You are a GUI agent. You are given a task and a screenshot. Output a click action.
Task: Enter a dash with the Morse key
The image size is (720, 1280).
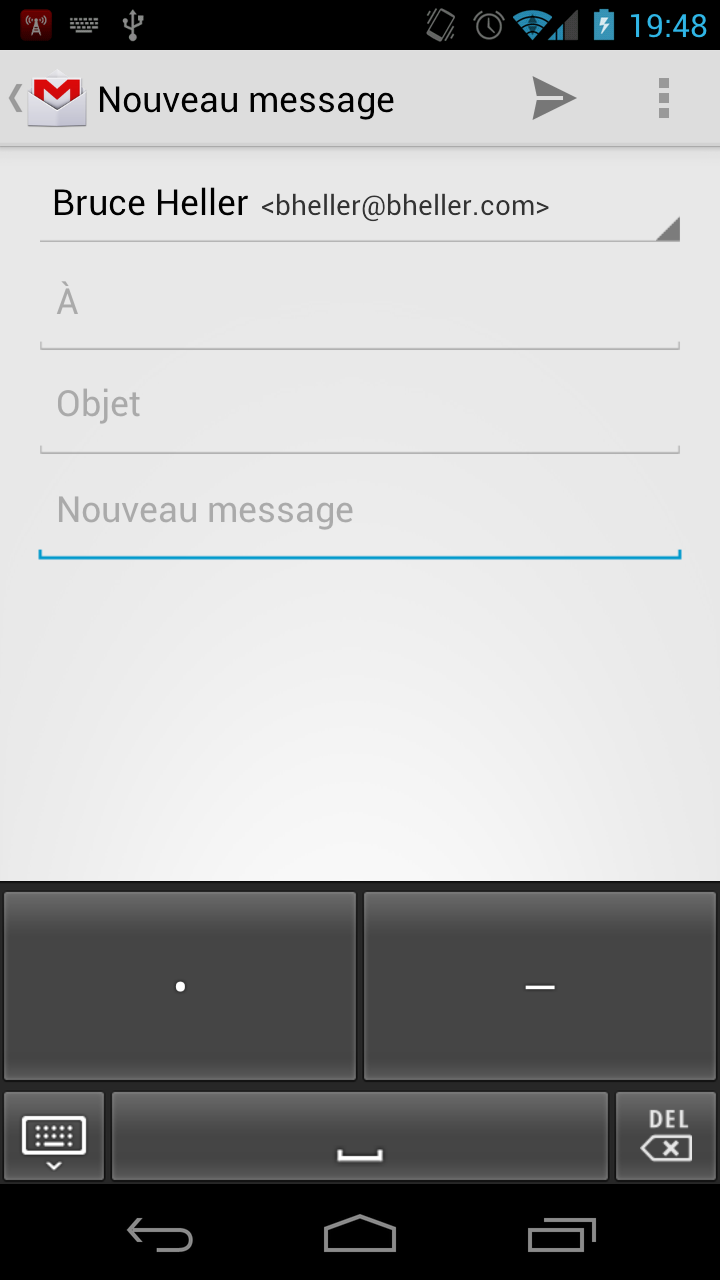[540, 986]
